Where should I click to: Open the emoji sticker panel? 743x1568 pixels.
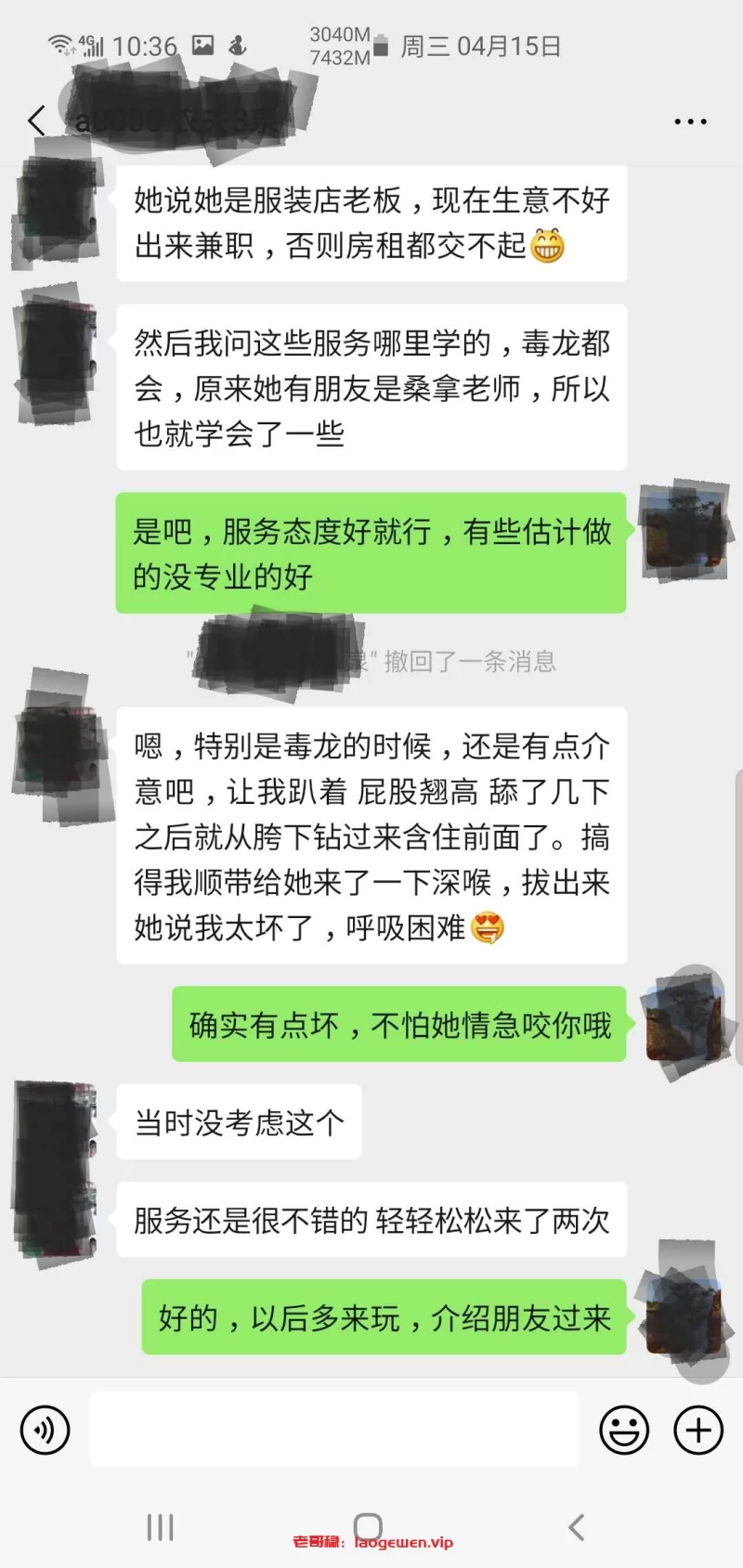623,1430
